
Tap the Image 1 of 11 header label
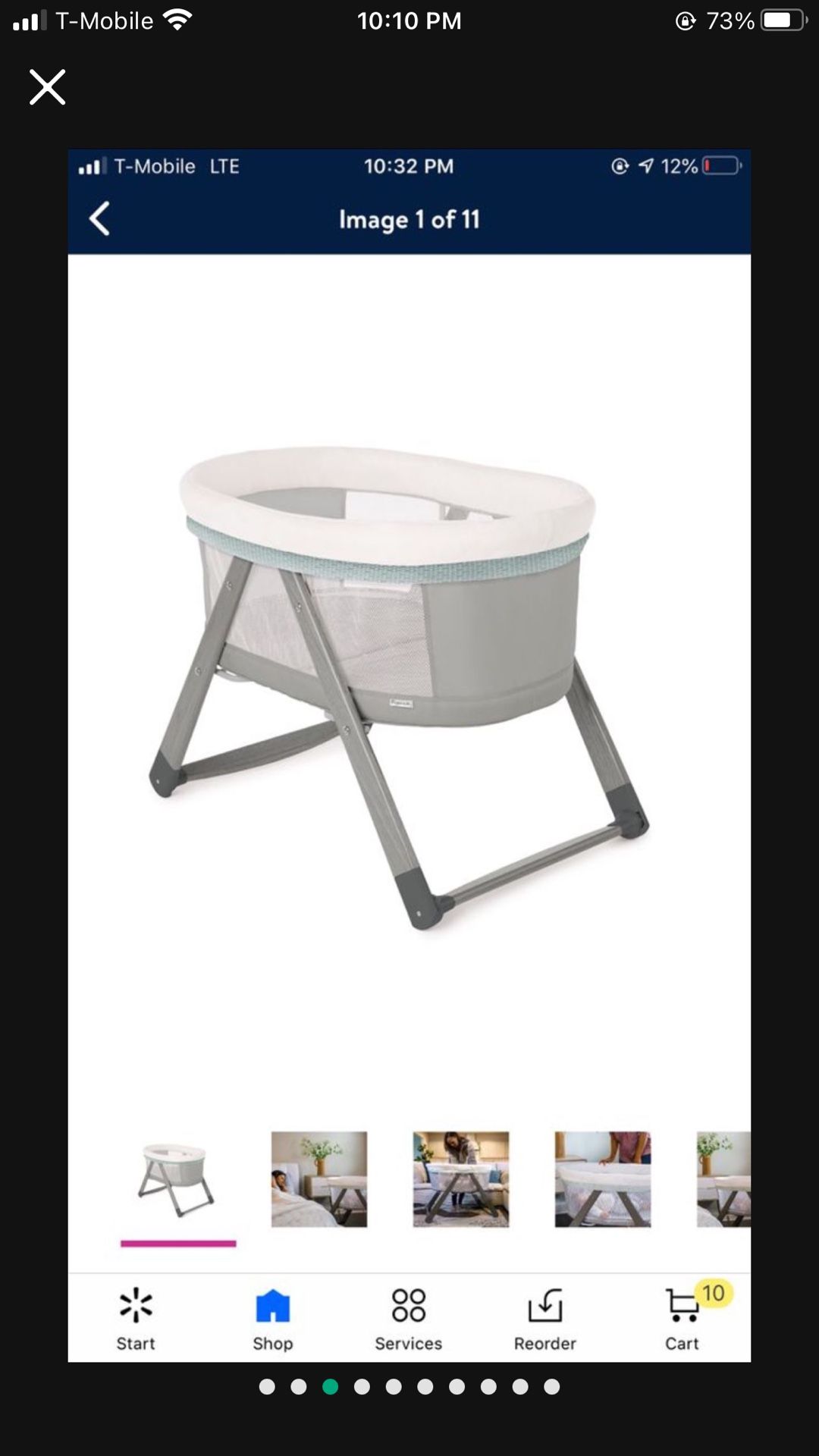tap(409, 221)
